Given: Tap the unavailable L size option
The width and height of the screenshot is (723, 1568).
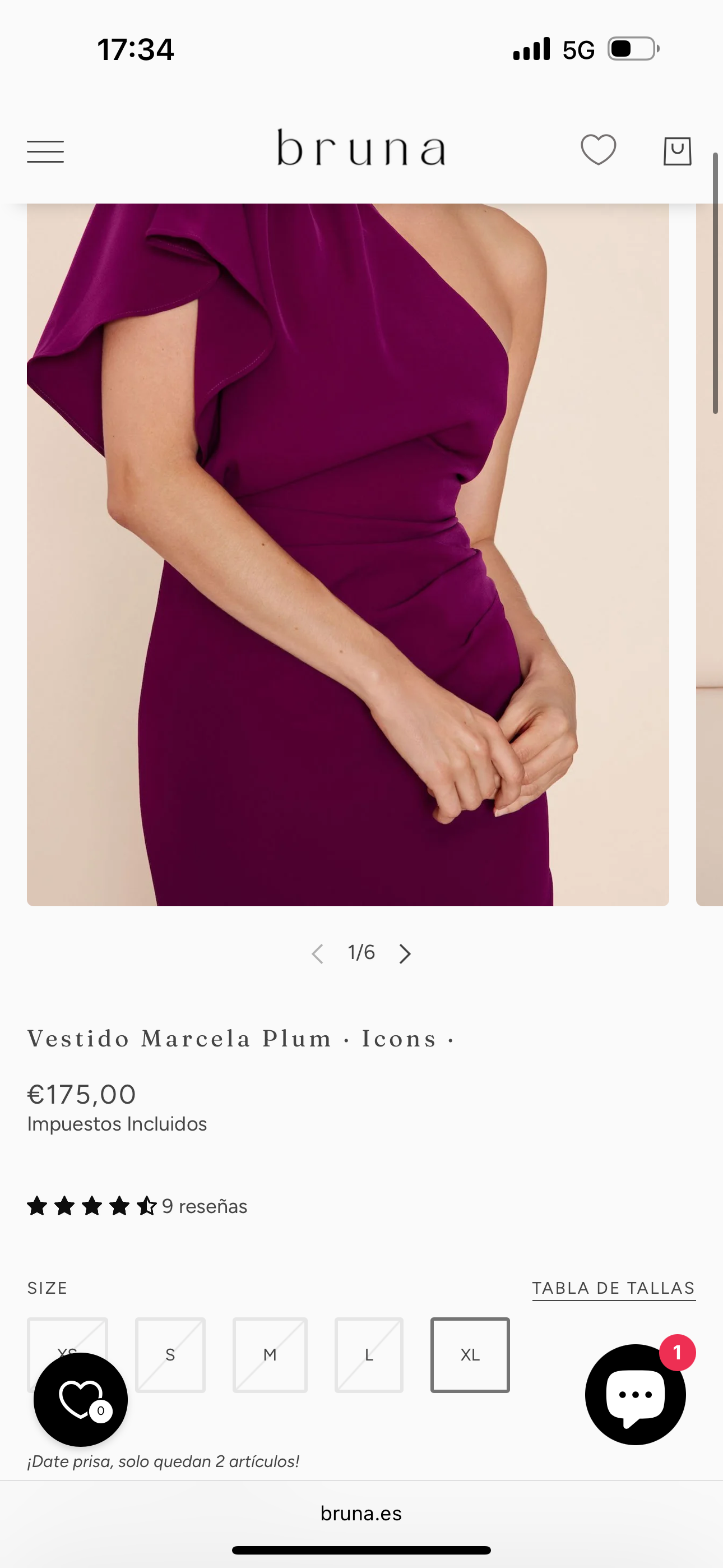Looking at the screenshot, I should pos(369,1355).
